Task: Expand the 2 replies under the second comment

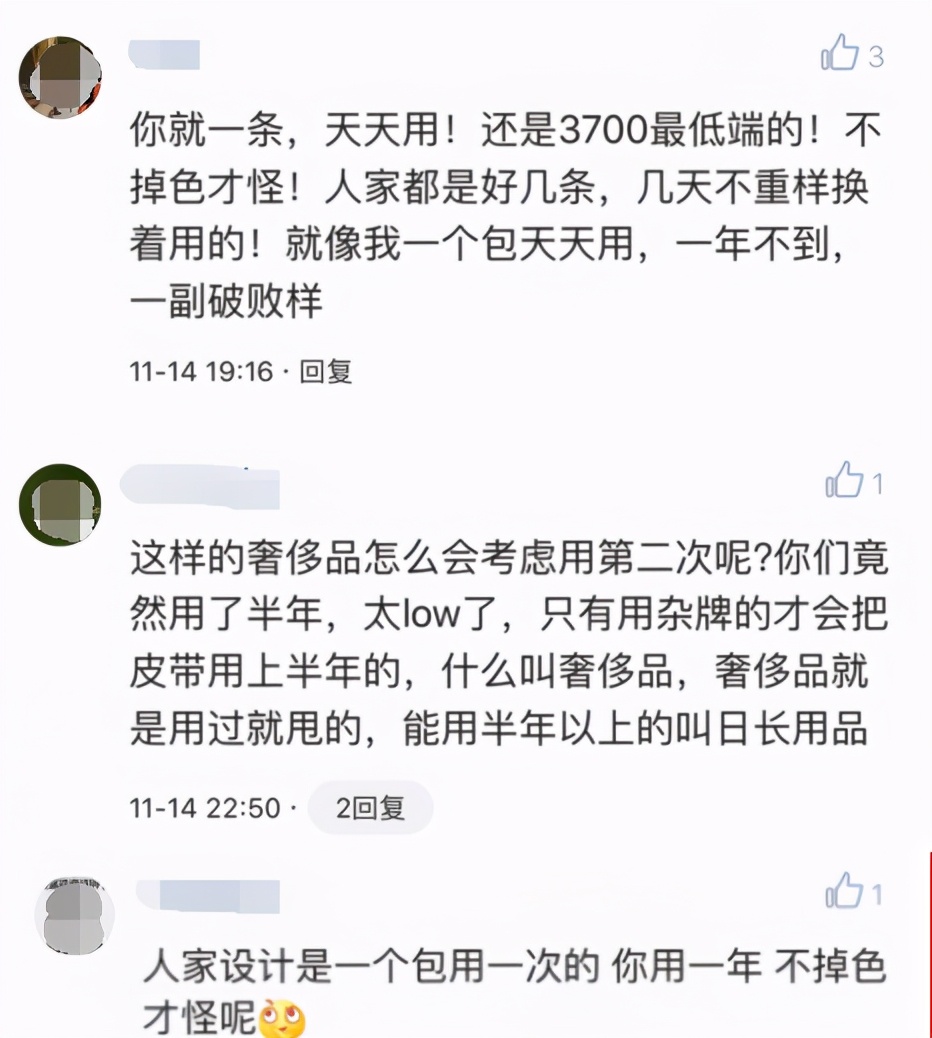Action: point(371,808)
